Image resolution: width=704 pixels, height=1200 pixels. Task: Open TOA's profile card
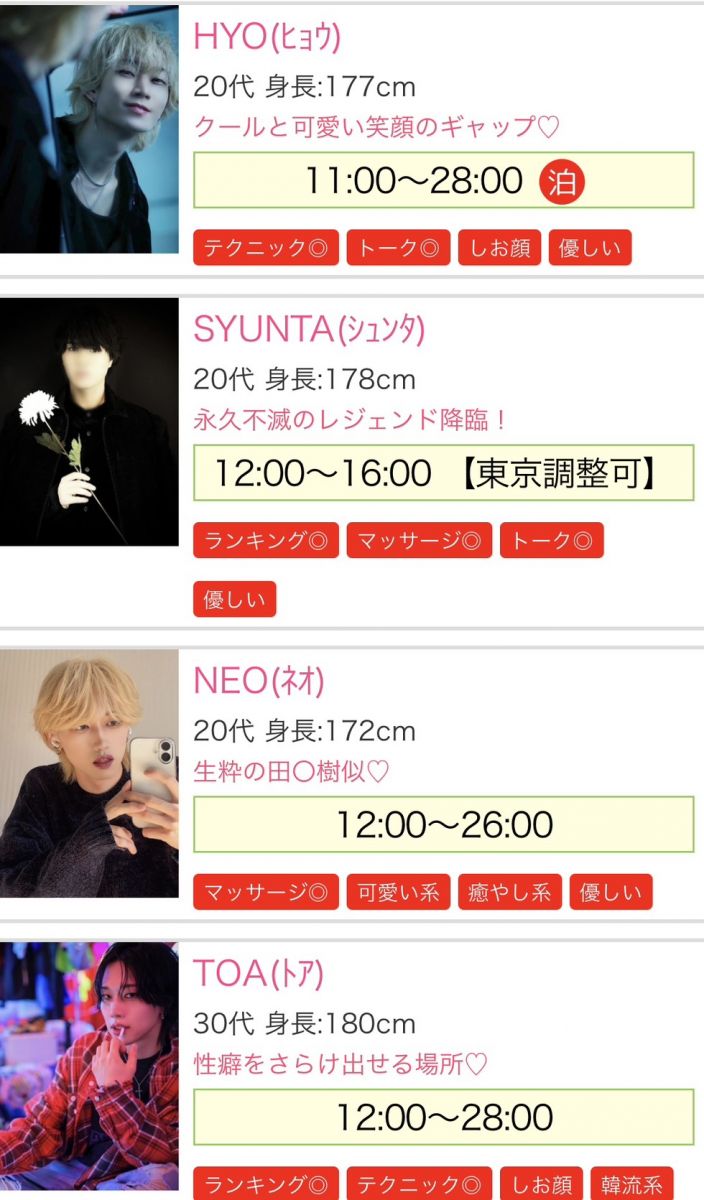[x=258, y=974]
